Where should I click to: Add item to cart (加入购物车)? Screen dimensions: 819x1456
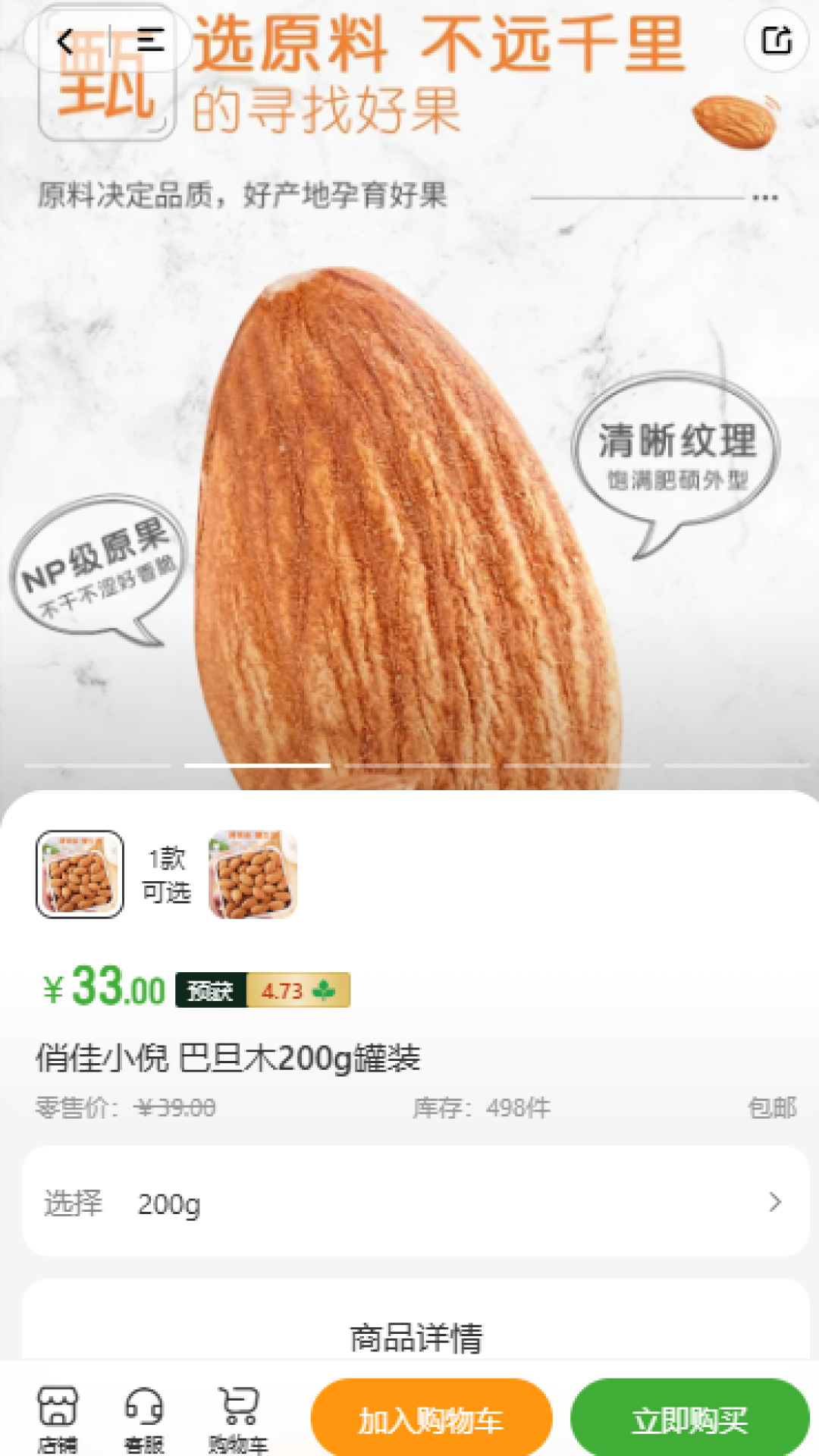point(431,1418)
